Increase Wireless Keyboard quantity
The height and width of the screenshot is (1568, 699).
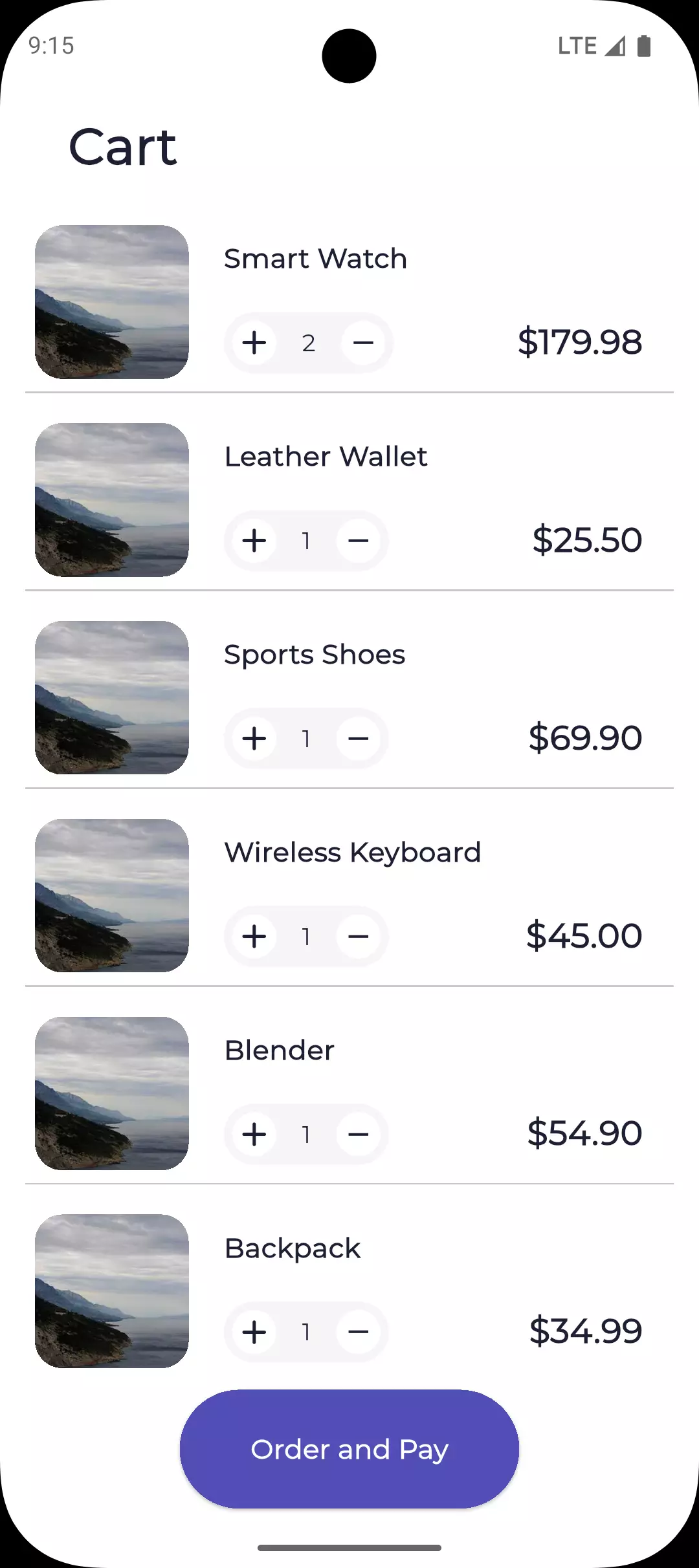pyautogui.click(x=254, y=937)
